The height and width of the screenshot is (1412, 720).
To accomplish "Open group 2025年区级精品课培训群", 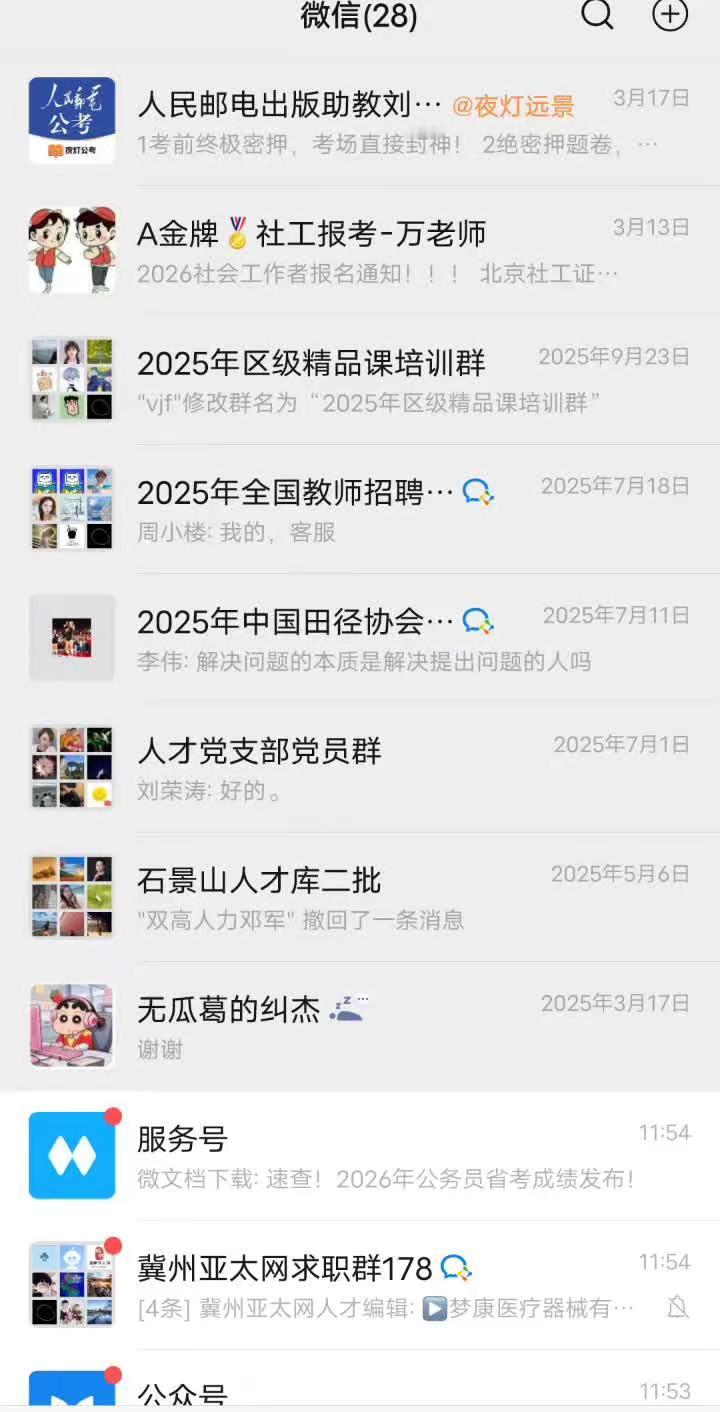I will pyautogui.click(x=360, y=380).
